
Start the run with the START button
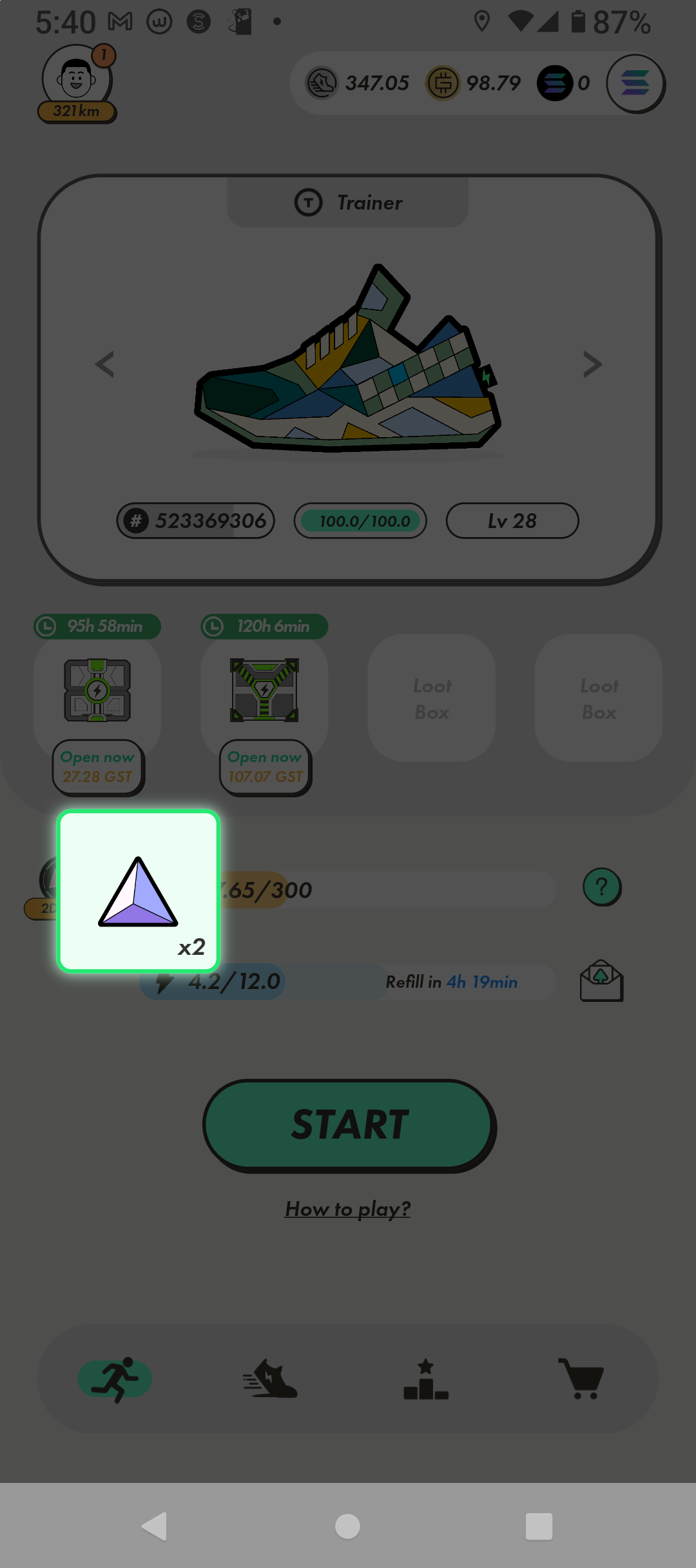349,1125
